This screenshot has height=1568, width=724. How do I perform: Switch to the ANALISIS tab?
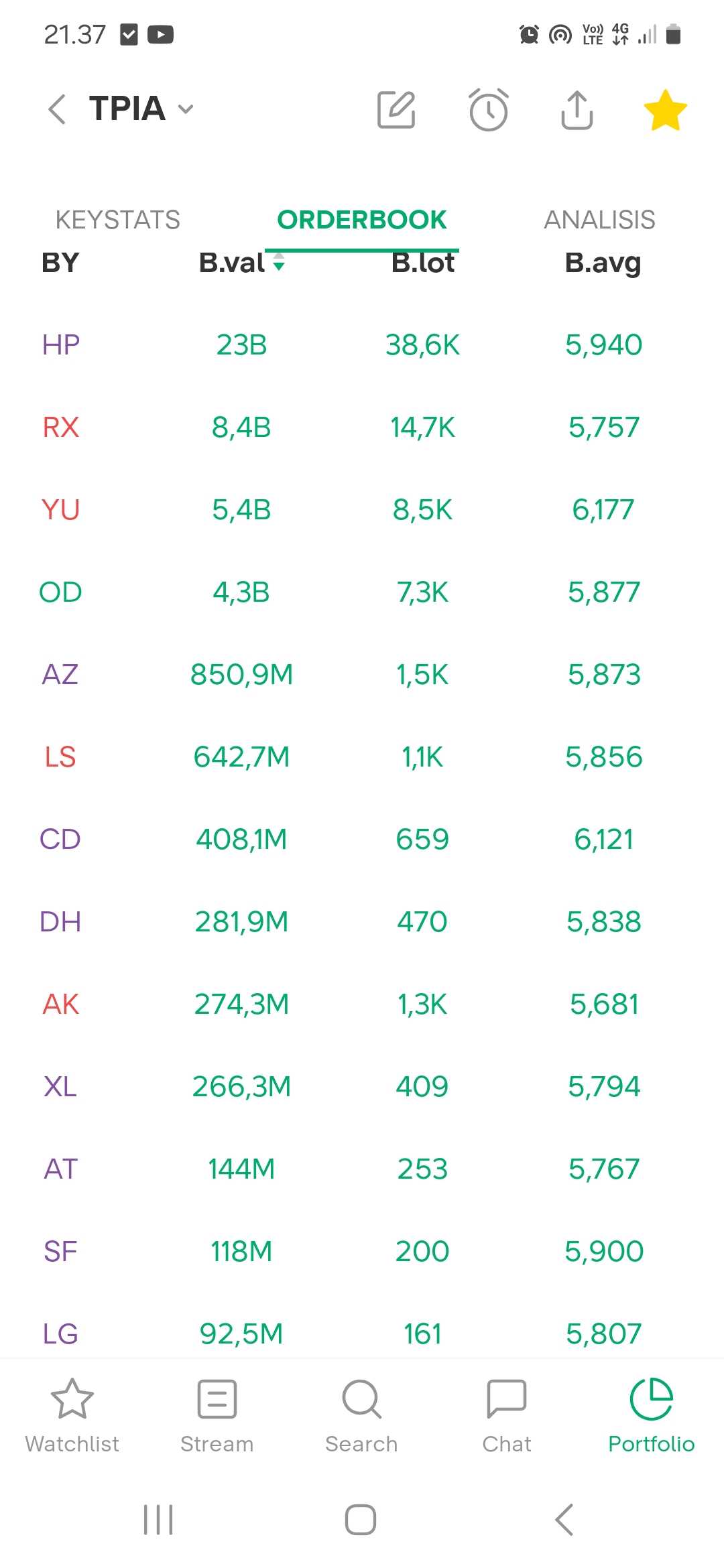click(x=599, y=220)
